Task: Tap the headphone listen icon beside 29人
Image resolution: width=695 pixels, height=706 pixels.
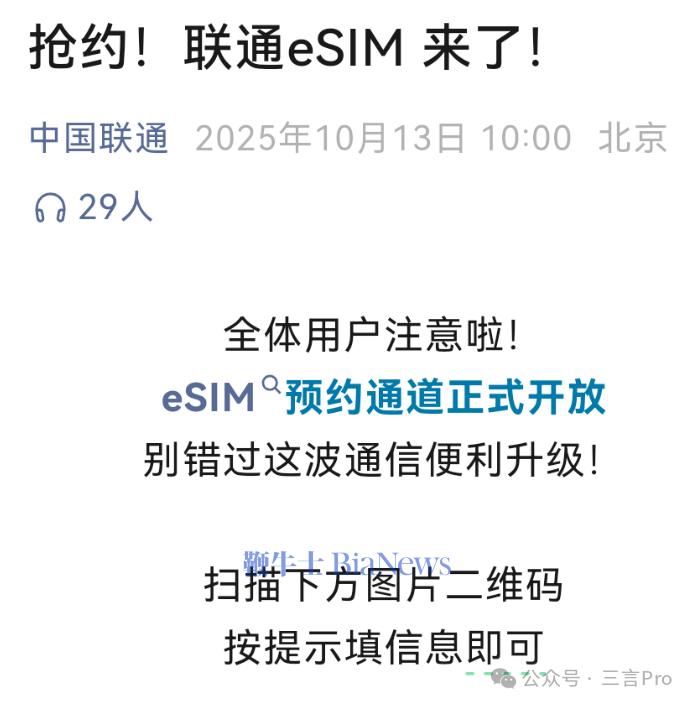Action: (x=50, y=208)
